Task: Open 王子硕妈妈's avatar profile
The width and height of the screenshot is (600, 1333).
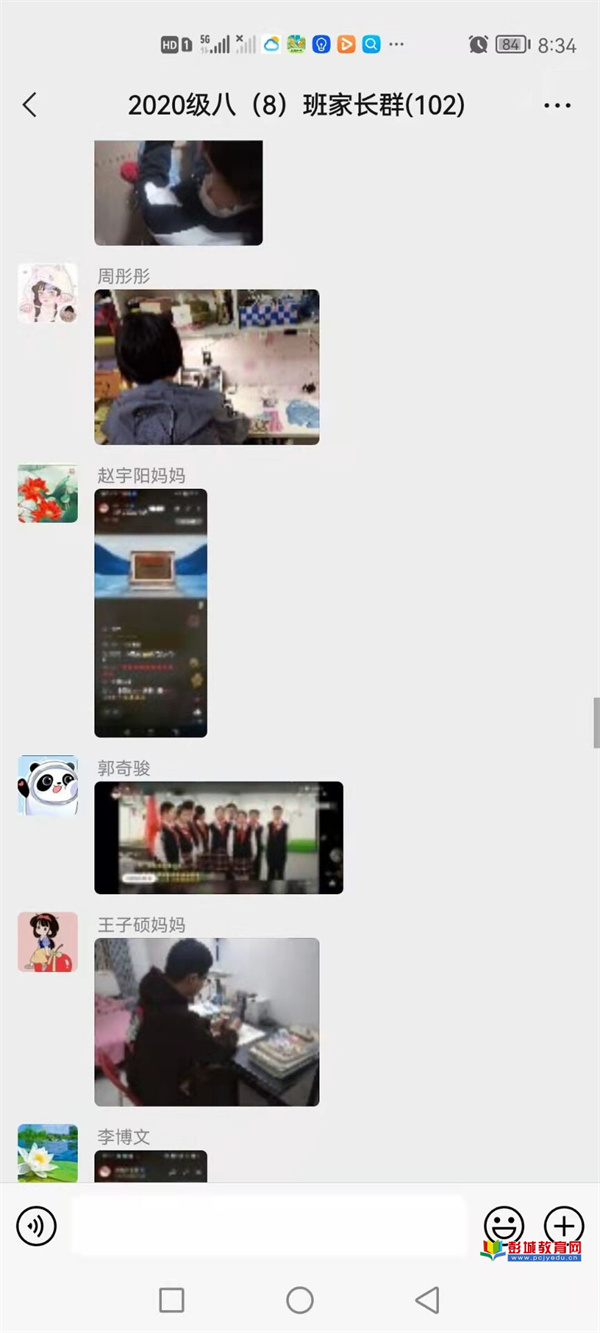Action: pos(47,942)
